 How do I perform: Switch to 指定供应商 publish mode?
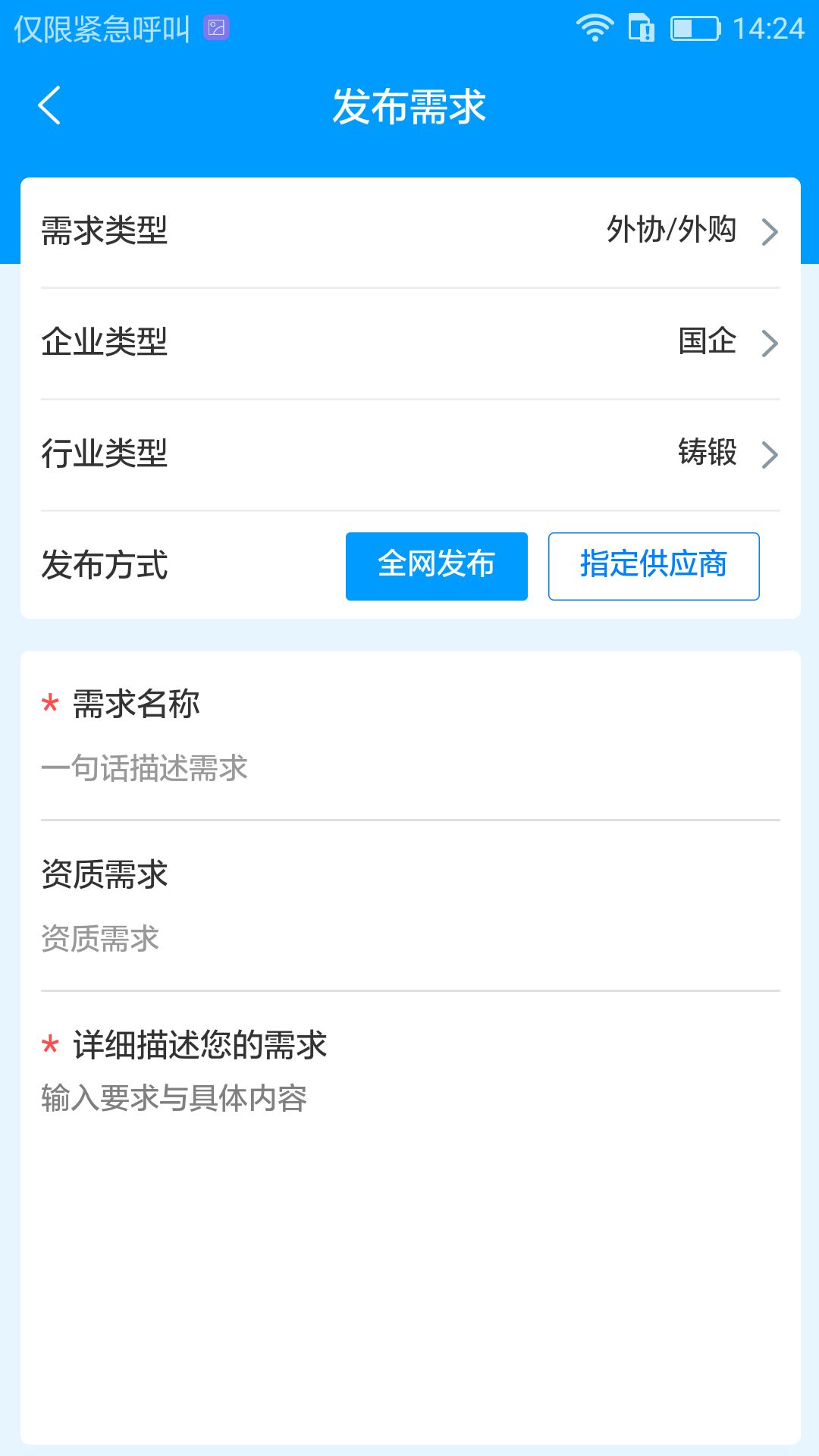[653, 565]
